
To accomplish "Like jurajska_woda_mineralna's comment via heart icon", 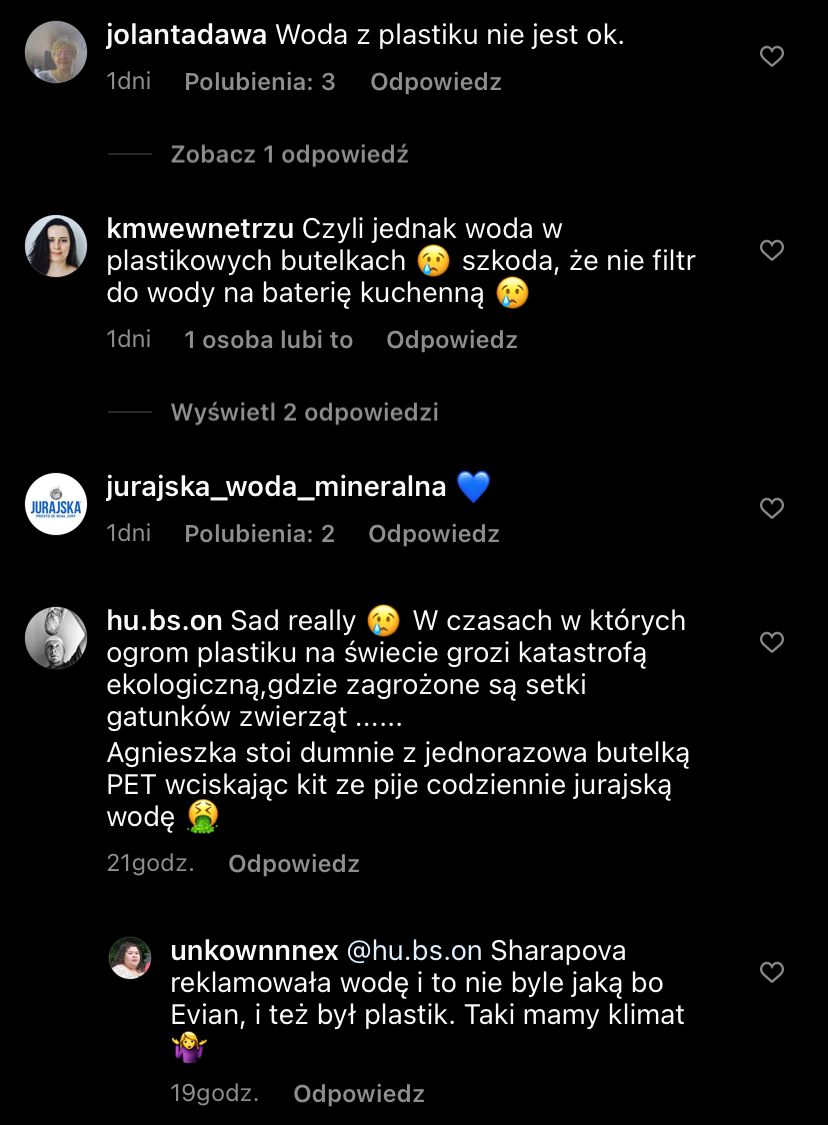I will pyautogui.click(x=771, y=508).
